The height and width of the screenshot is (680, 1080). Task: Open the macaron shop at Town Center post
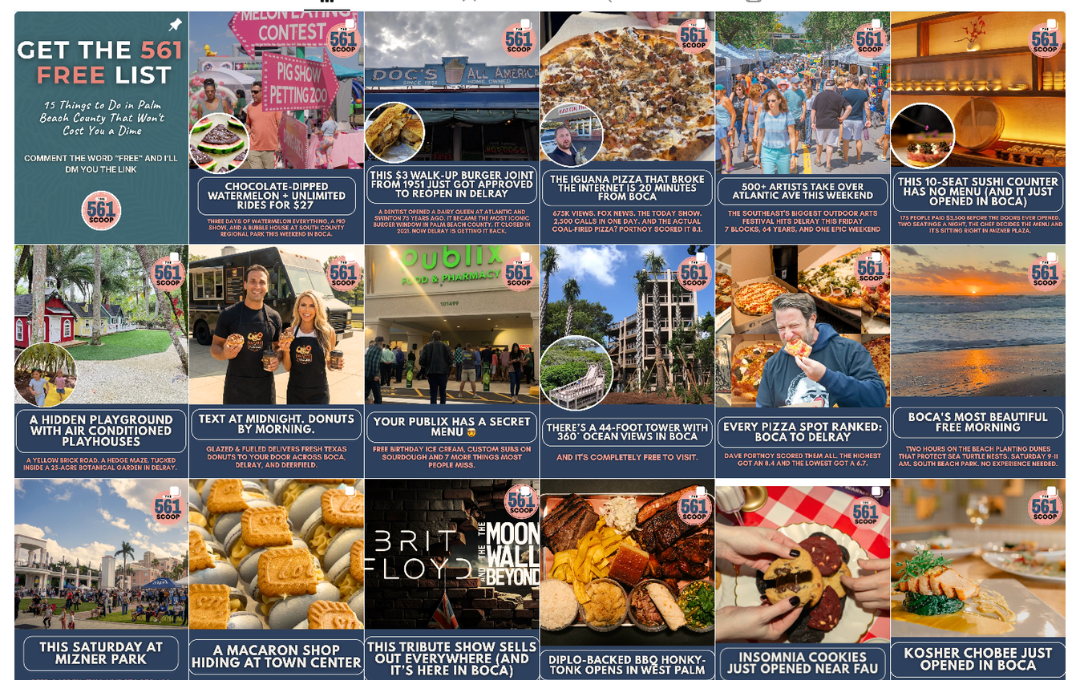coord(276,580)
